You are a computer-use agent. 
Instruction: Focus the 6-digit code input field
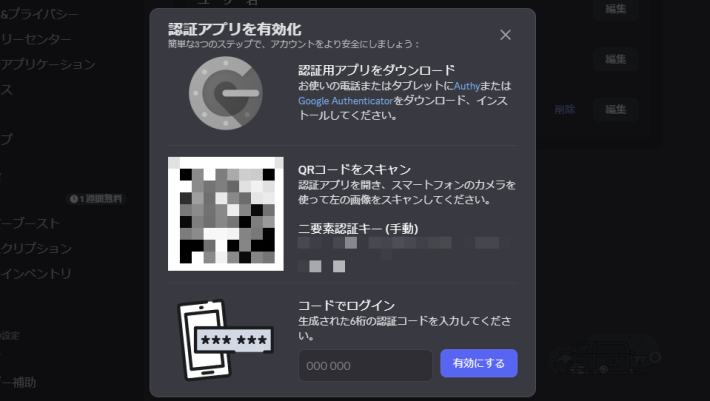tap(365, 365)
